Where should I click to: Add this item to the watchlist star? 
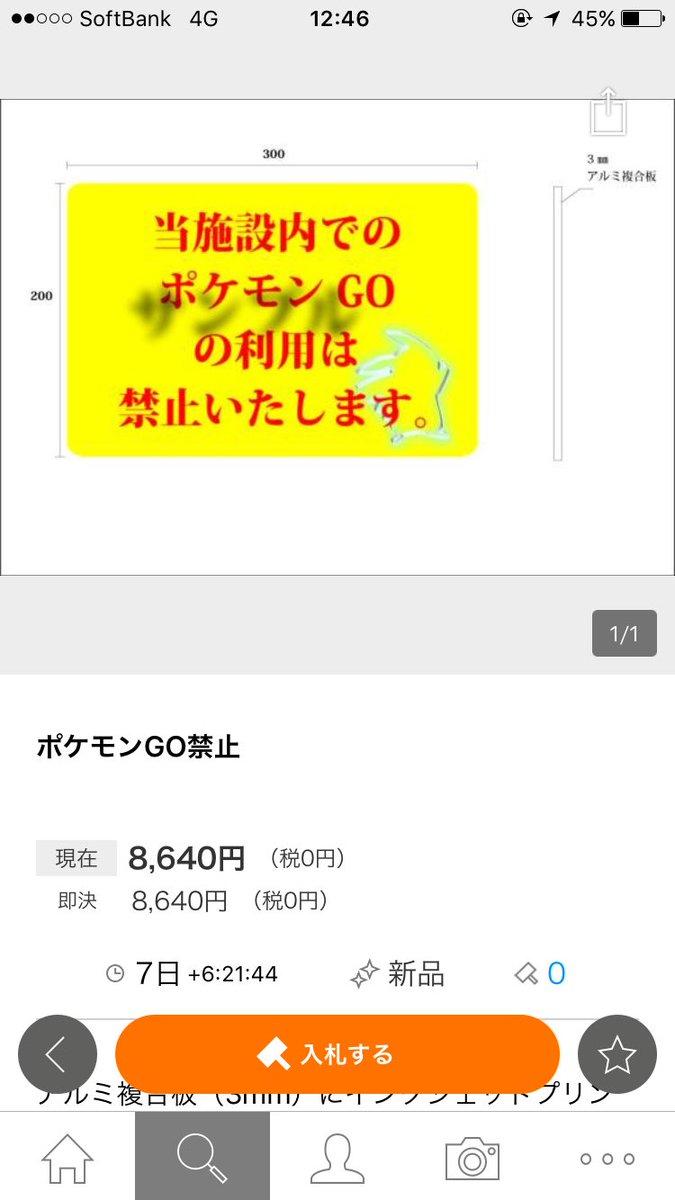617,1054
